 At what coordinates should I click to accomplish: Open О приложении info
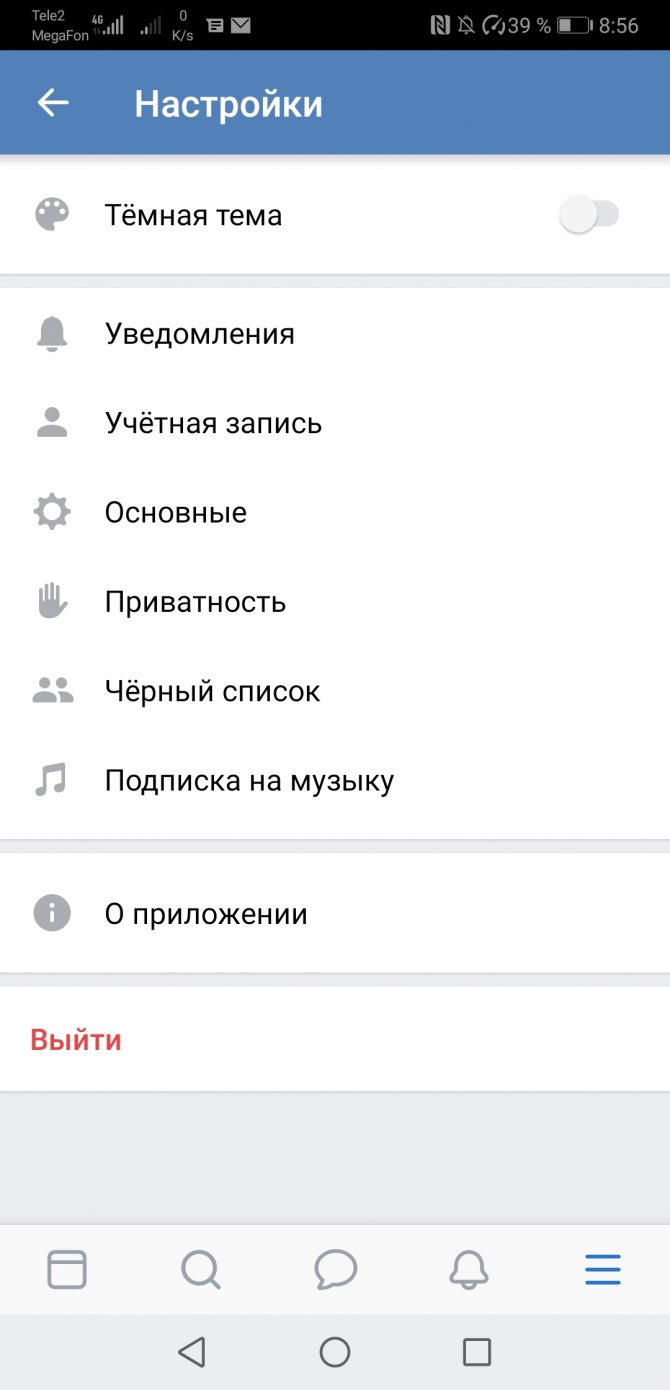[x=205, y=914]
